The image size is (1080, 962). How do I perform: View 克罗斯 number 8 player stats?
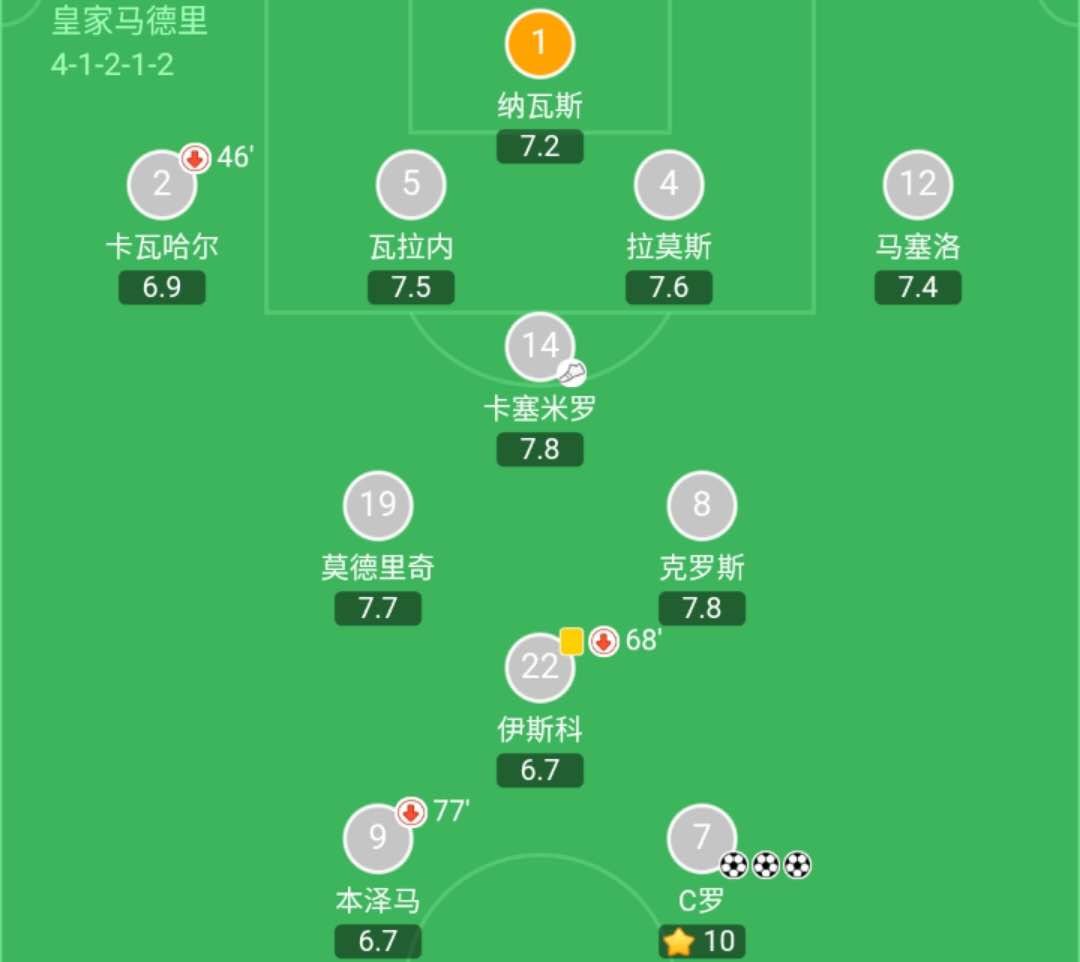[x=701, y=506]
